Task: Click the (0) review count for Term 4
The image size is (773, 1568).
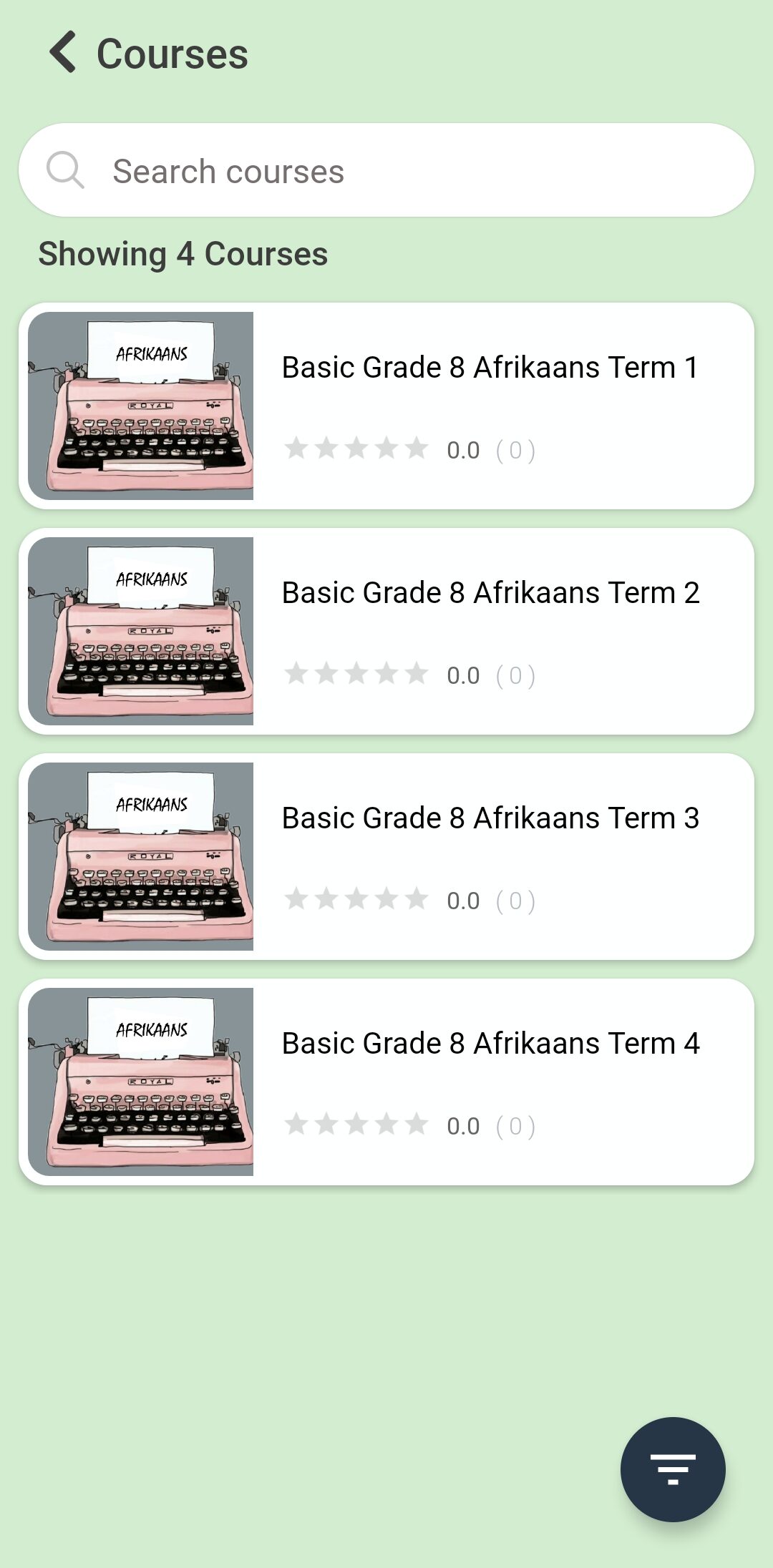Action: coord(516,1125)
